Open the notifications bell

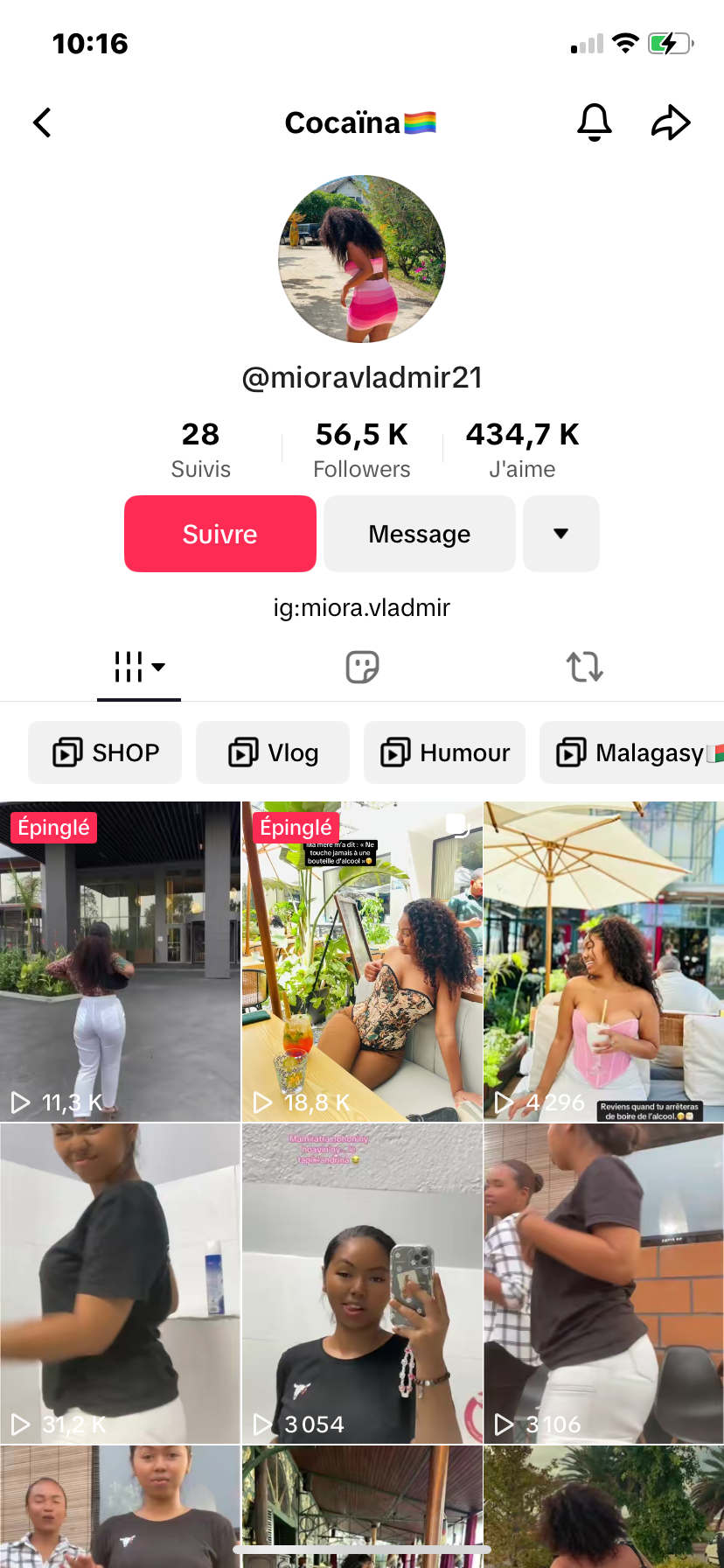point(594,122)
